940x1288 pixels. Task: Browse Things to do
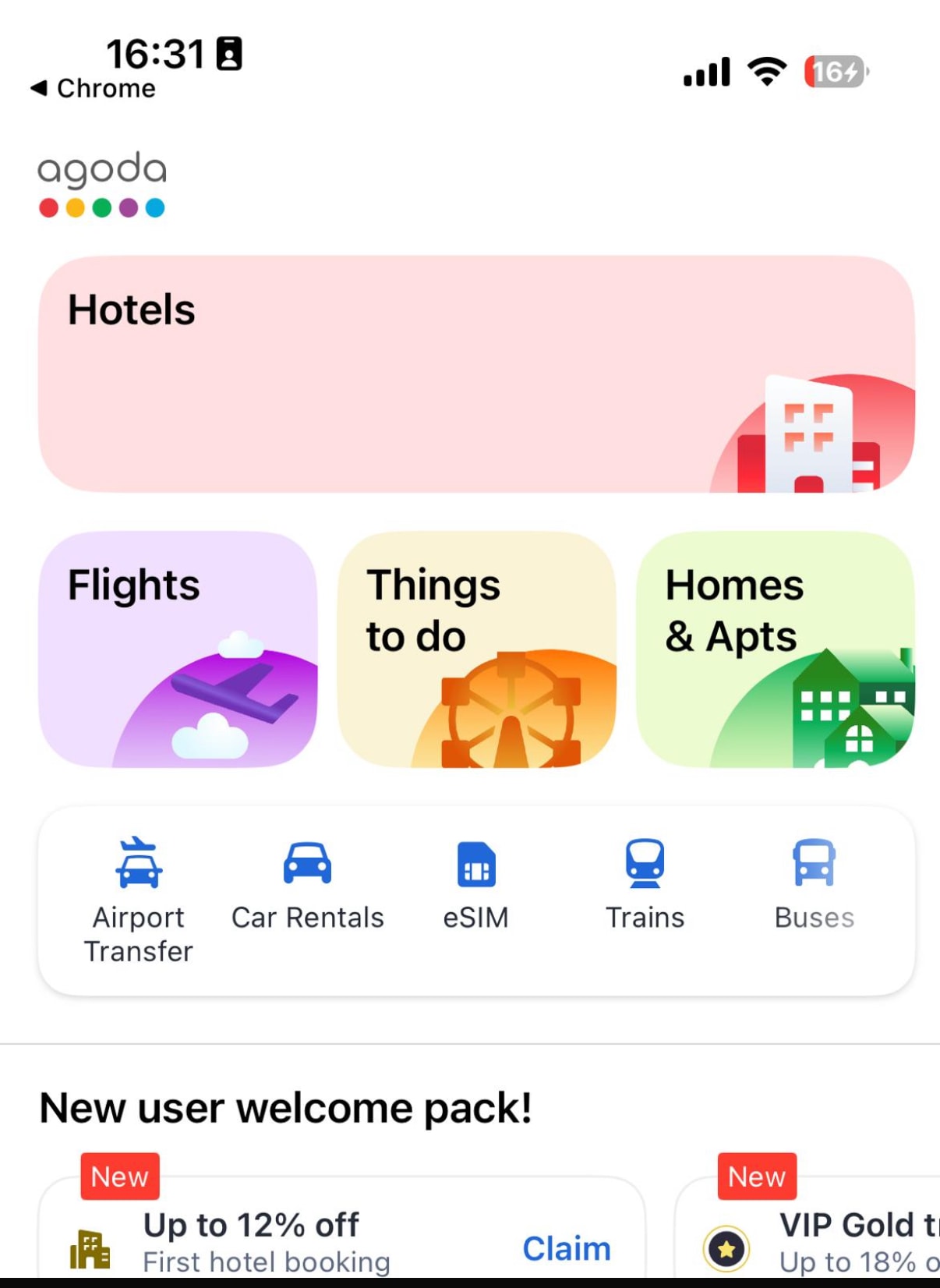click(476, 649)
